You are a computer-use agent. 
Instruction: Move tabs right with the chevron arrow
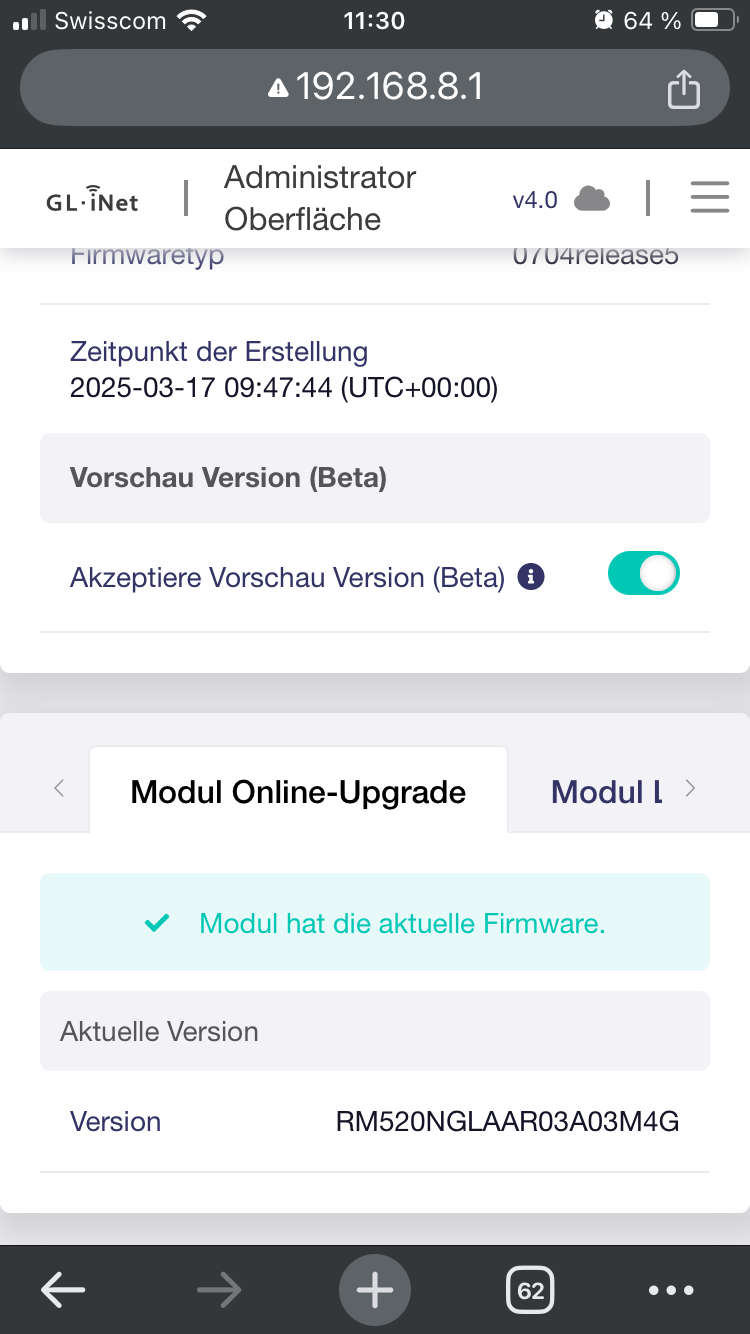[690, 789]
